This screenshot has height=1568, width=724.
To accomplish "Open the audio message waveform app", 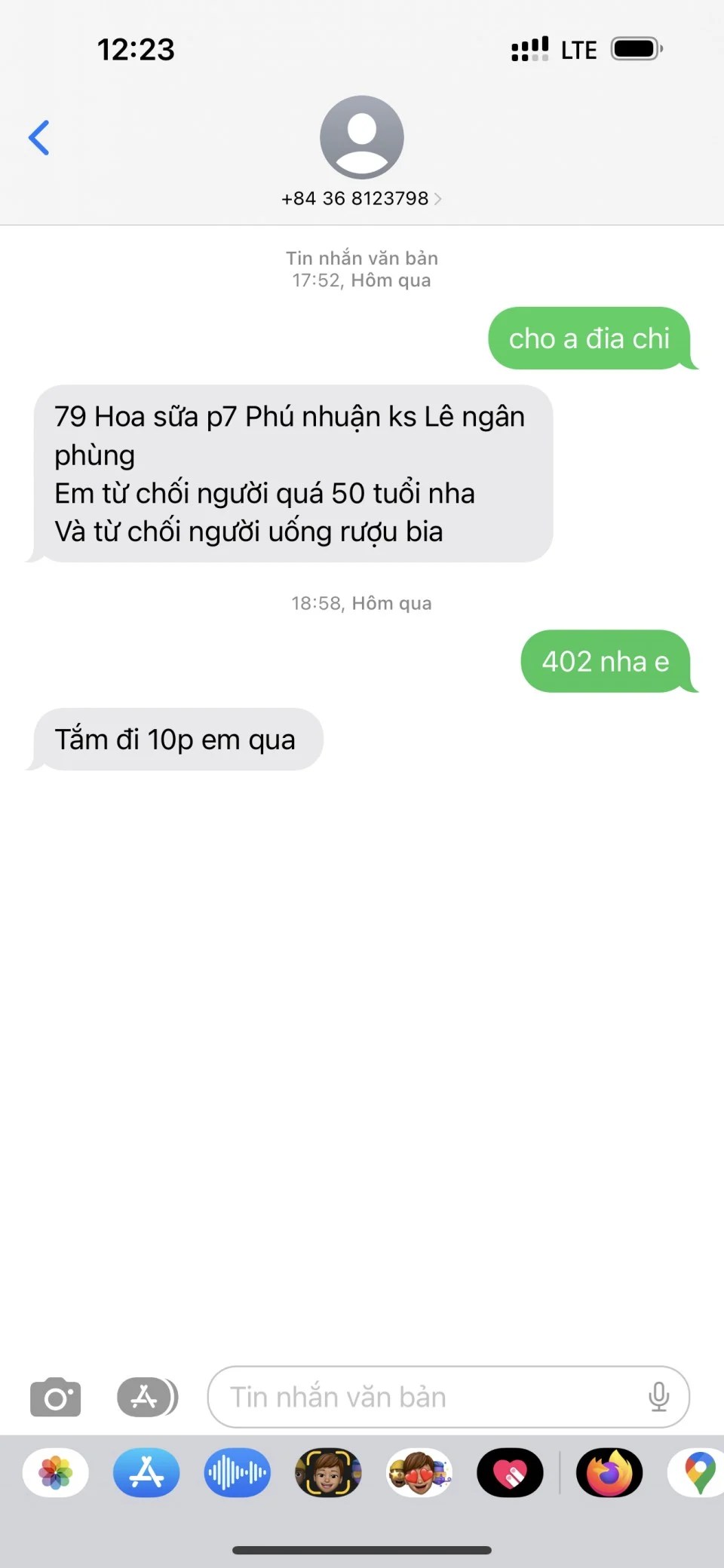I will pyautogui.click(x=237, y=1472).
